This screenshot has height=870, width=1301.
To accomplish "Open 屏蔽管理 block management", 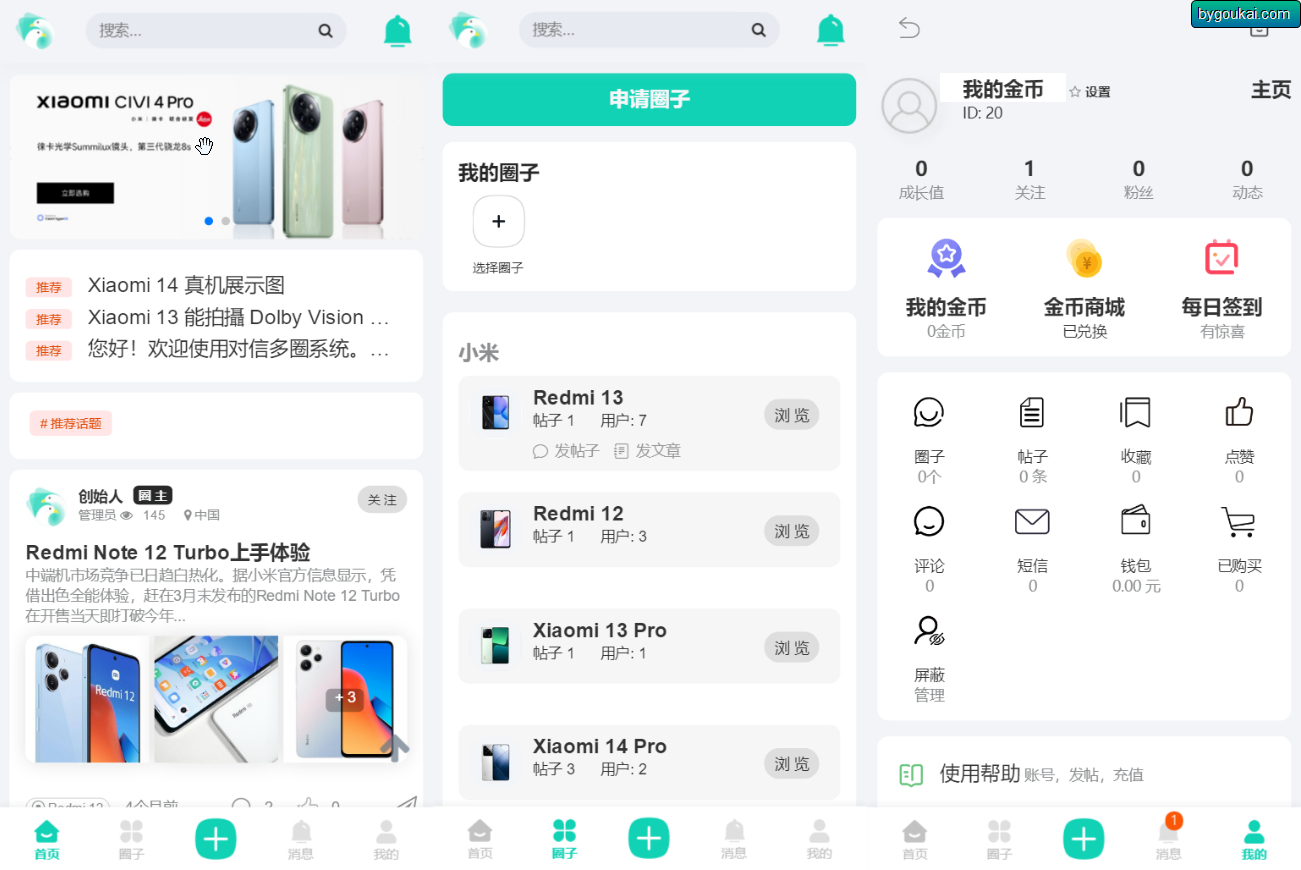I will 929,657.
